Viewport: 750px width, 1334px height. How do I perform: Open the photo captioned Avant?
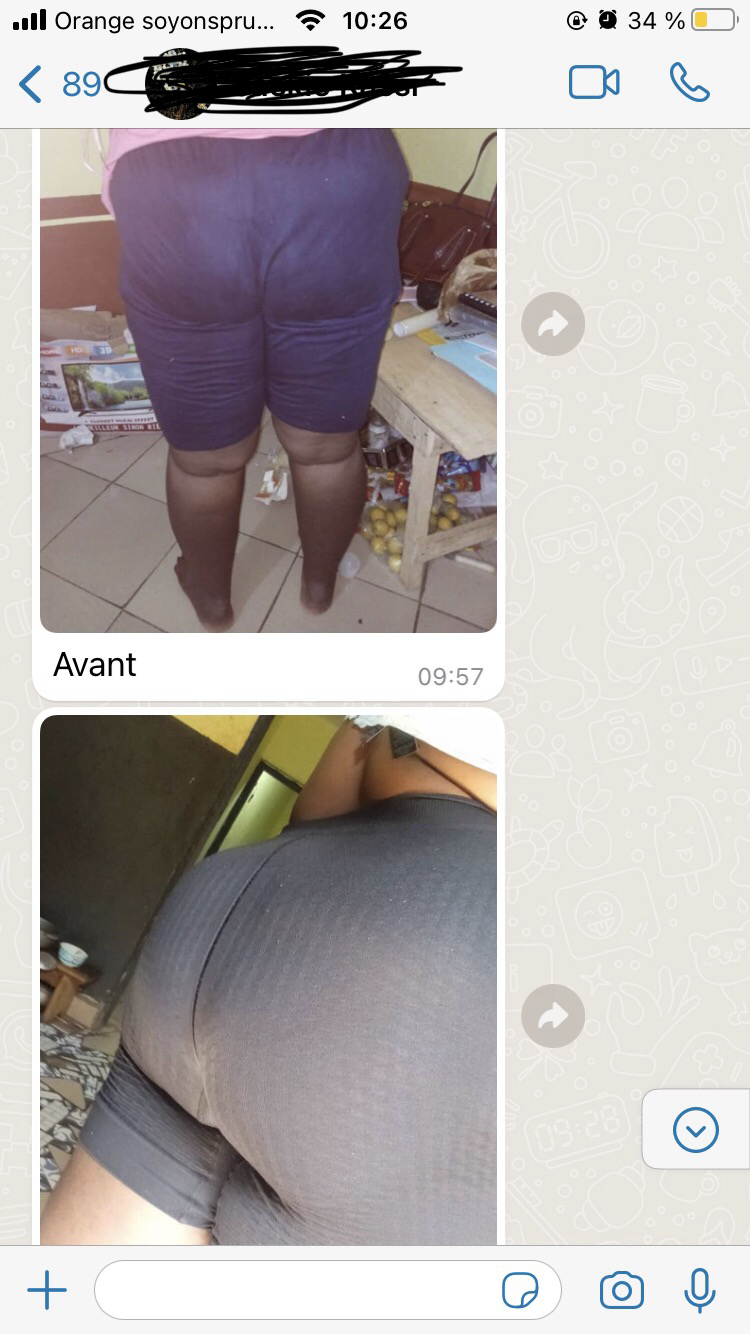coord(268,380)
